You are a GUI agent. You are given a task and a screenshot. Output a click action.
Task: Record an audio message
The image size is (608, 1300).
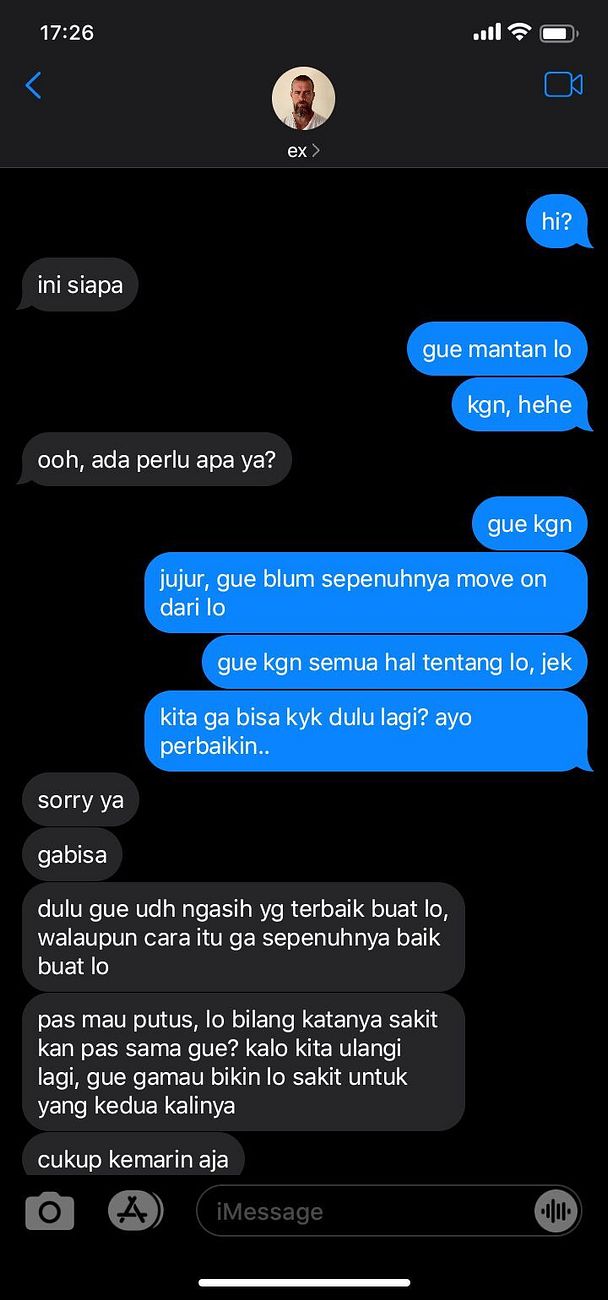(x=555, y=1212)
